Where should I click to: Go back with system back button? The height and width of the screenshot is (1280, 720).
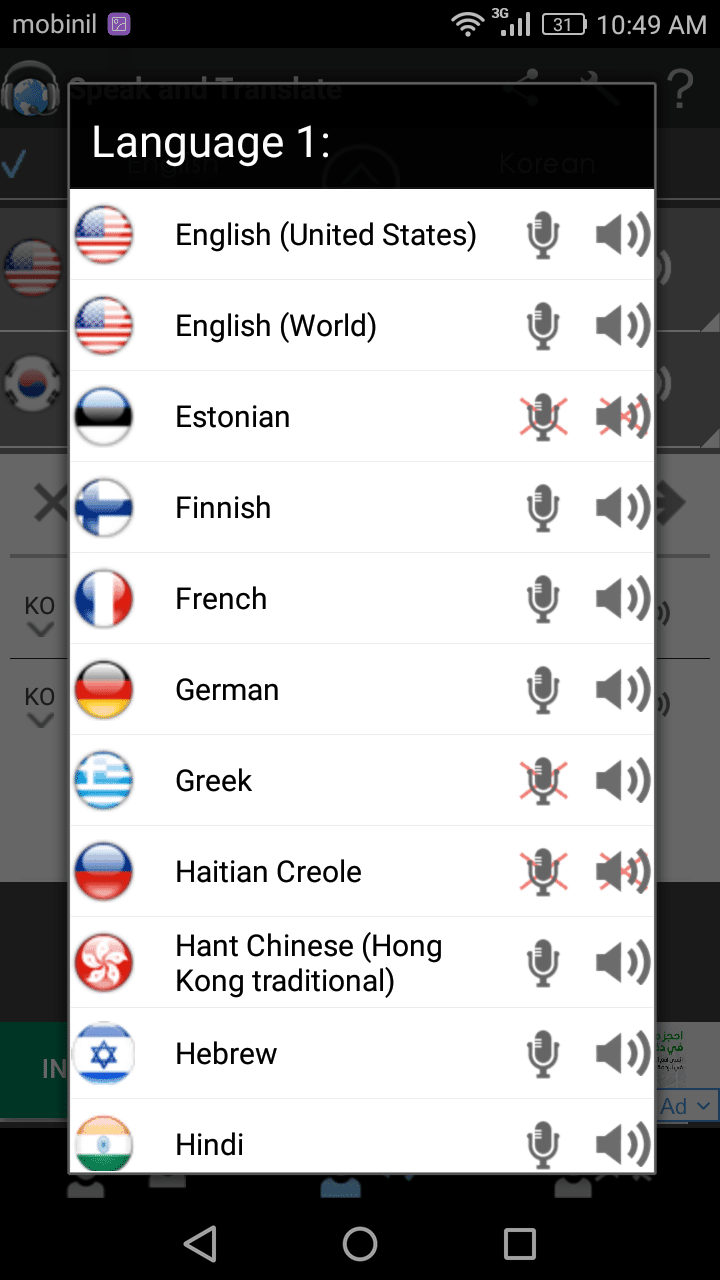(x=200, y=1244)
